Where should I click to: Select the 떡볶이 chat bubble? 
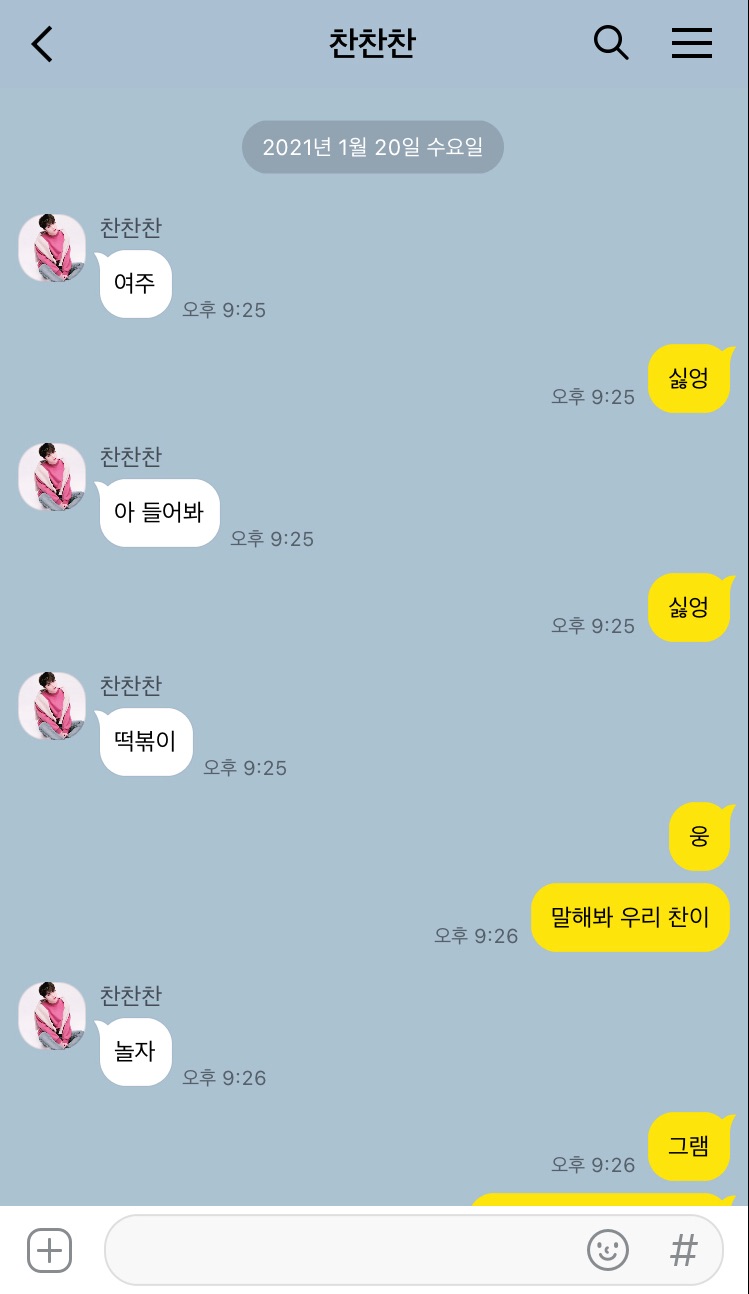(145, 741)
